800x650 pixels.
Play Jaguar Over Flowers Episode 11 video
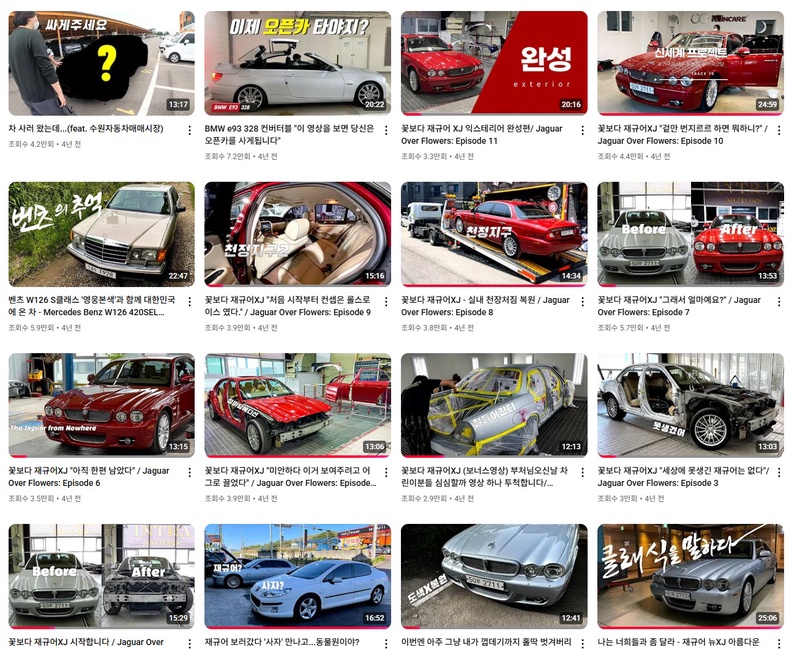coord(494,63)
